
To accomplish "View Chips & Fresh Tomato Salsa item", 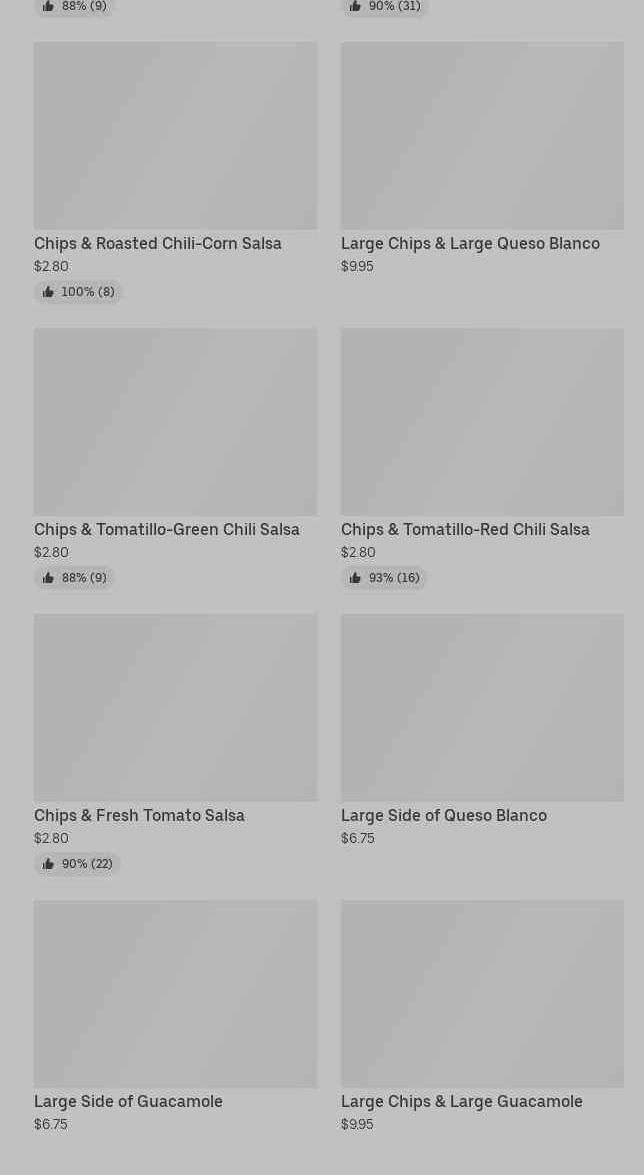I will pos(175,708).
